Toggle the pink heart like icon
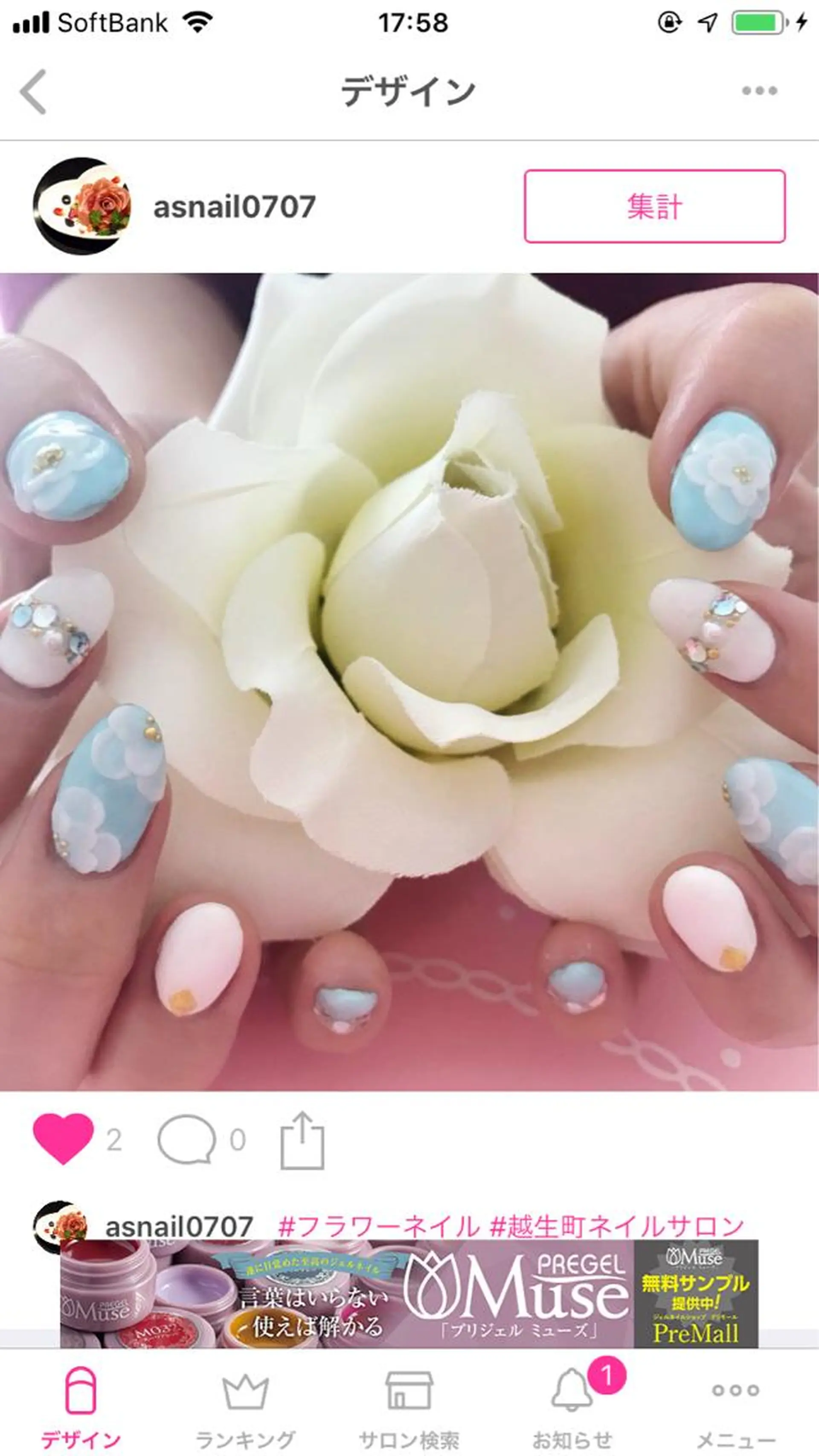The height and width of the screenshot is (1456, 819). tap(63, 1138)
